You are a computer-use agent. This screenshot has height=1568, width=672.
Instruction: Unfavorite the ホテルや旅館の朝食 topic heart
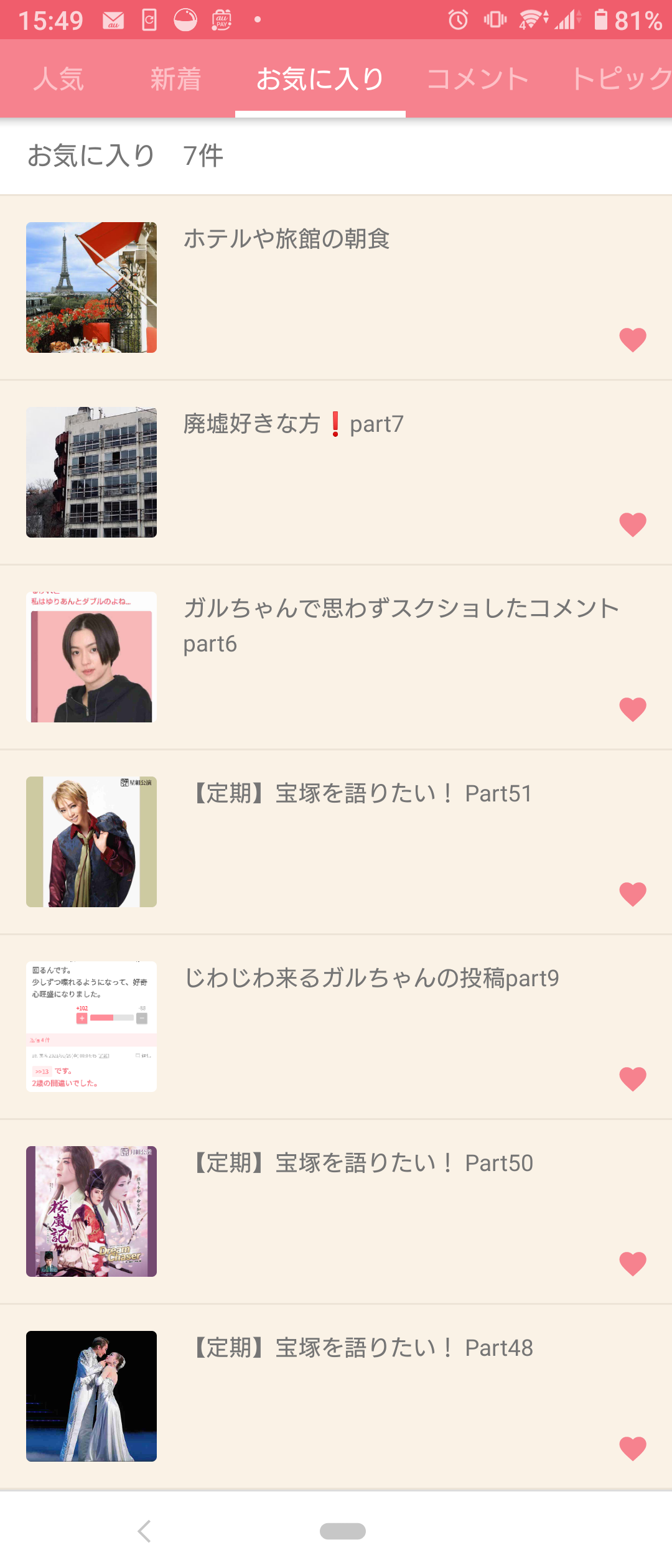pos(633,340)
